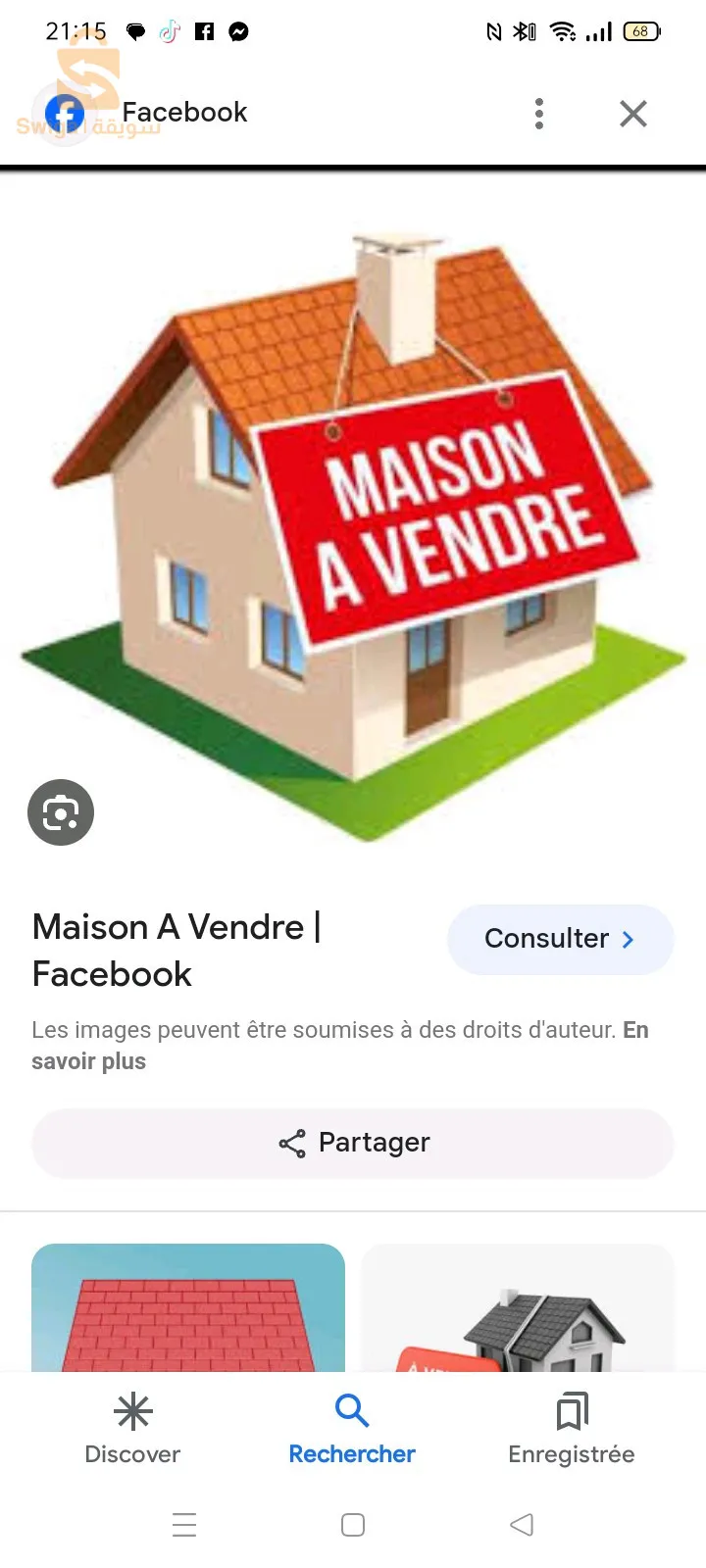Open the grey house related image

click(x=518, y=1308)
